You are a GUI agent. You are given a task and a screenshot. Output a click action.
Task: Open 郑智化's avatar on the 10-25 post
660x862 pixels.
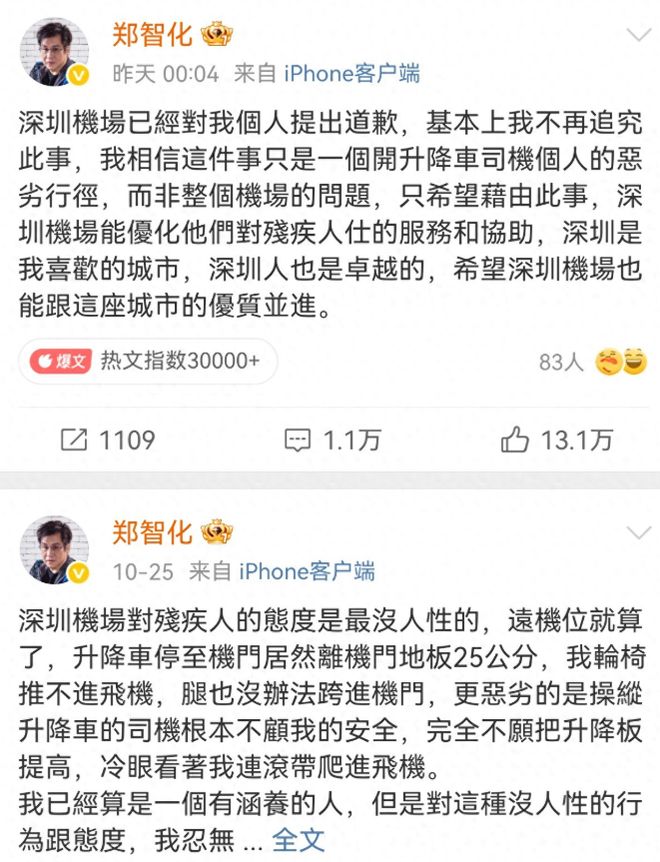(54, 549)
